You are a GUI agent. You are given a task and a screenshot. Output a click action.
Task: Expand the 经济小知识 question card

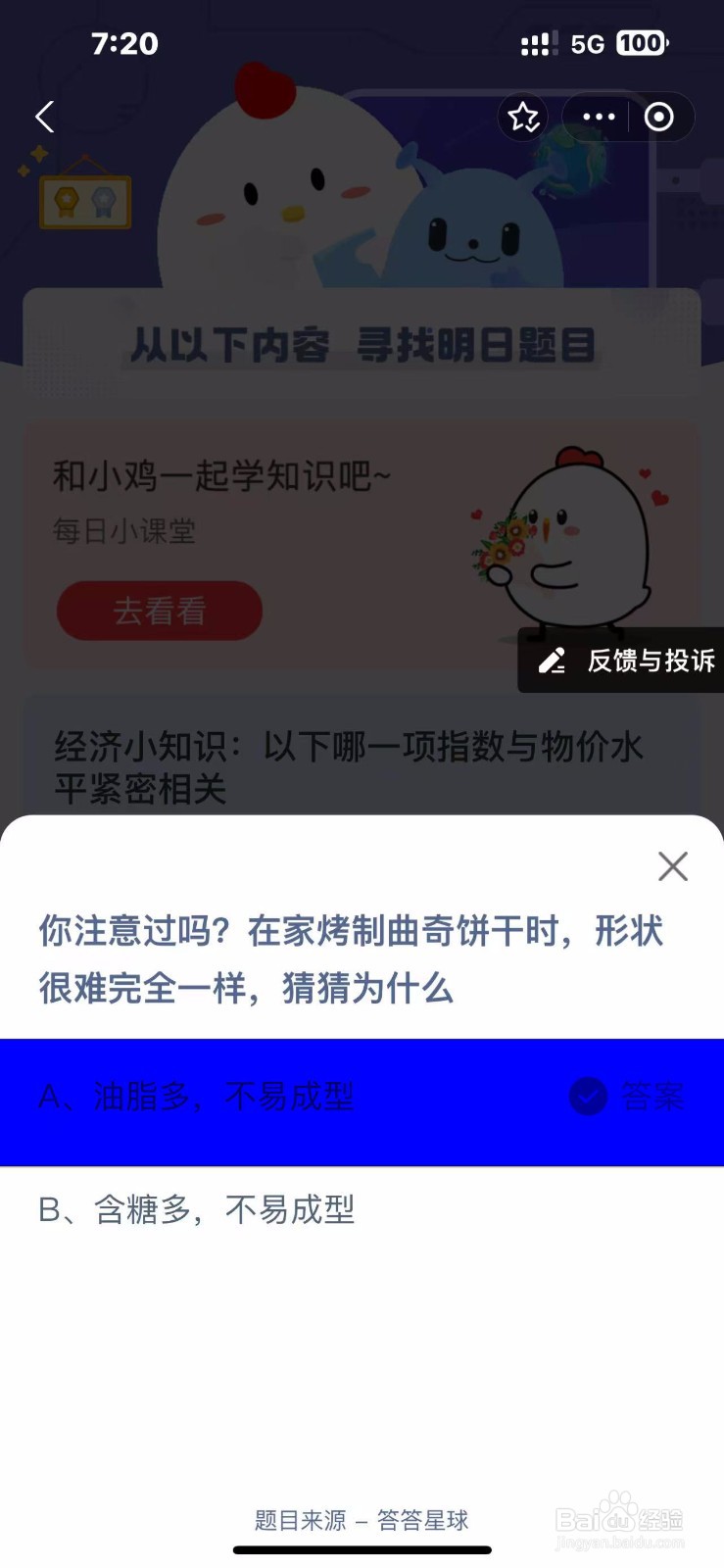[x=353, y=769]
